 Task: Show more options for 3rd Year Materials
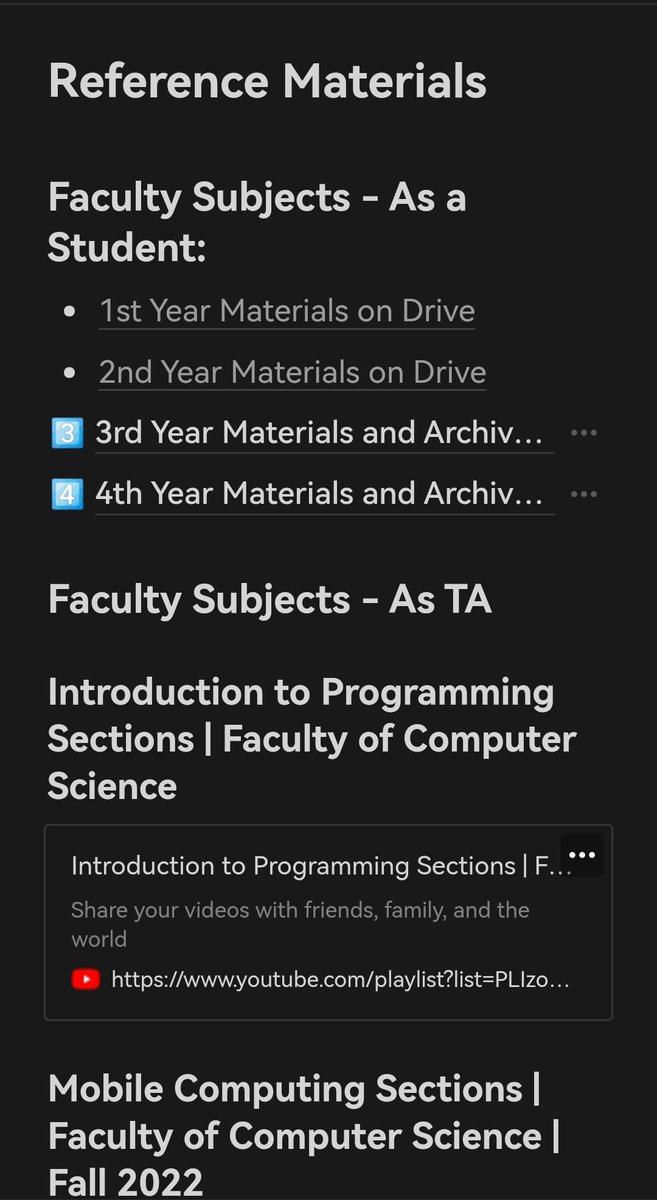coord(583,433)
